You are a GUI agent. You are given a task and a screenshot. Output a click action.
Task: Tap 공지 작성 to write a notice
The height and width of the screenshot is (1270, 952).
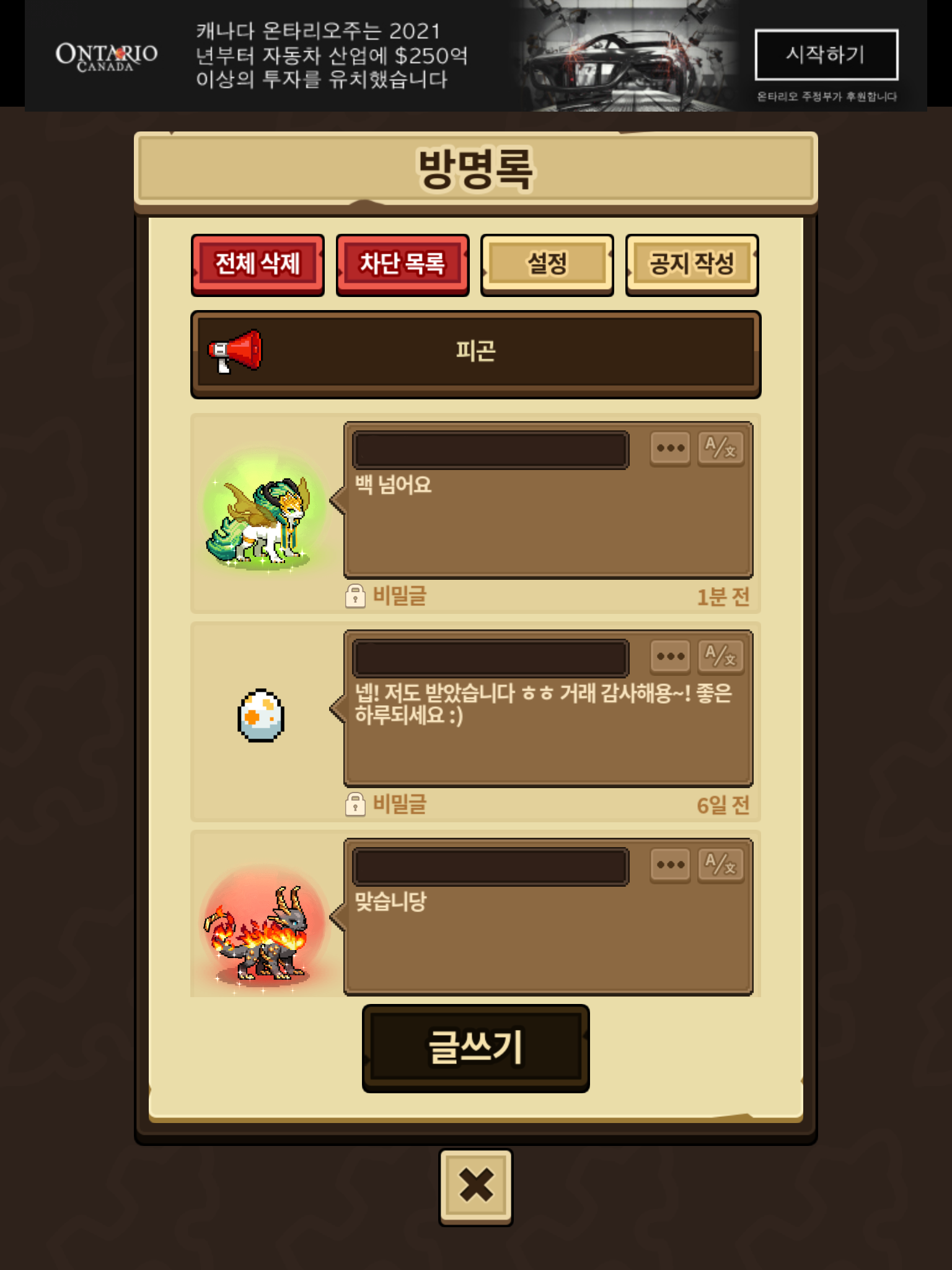pos(692,265)
